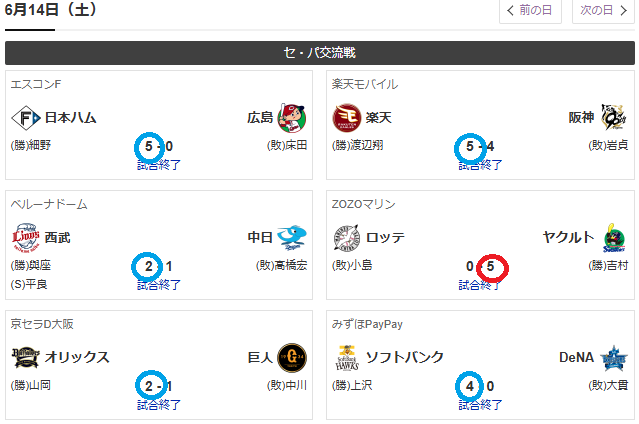639x424 pixels.
Task: Open 試合終了 link for 楽天 vs 阪神
Action: 480,165
